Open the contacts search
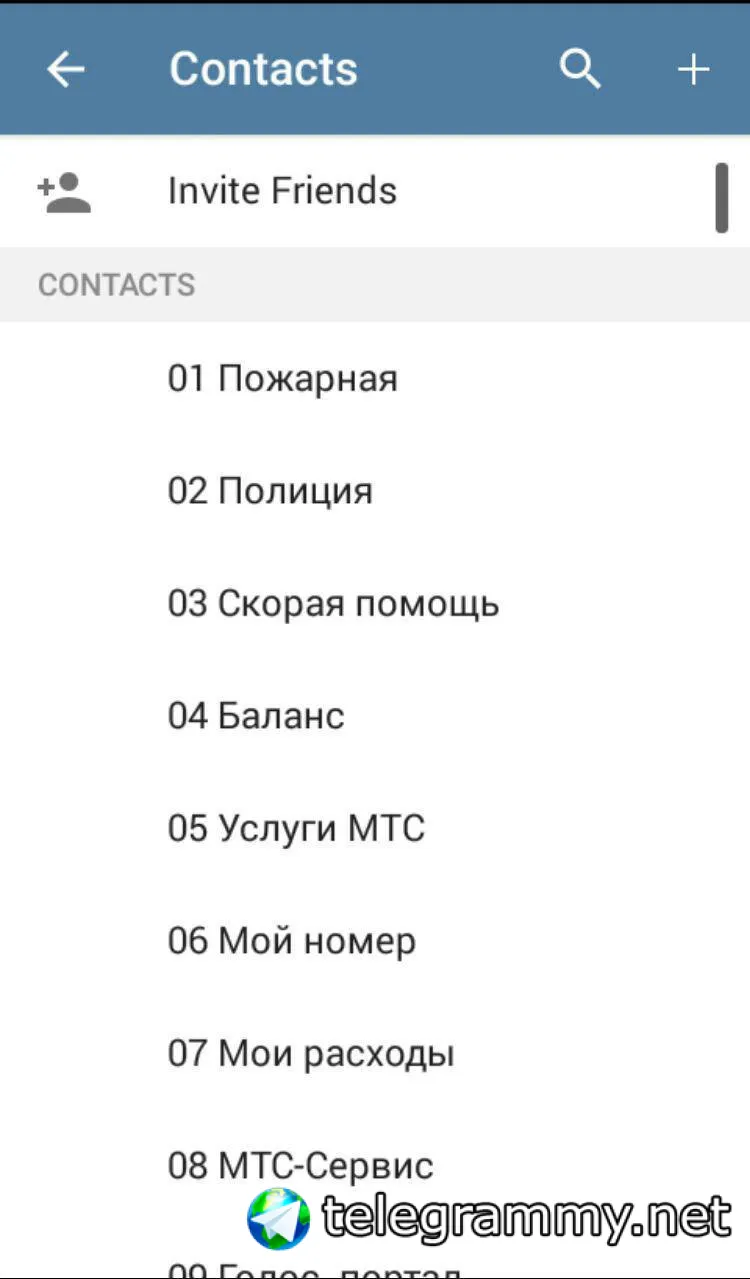The height and width of the screenshot is (1279, 750). click(580, 69)
